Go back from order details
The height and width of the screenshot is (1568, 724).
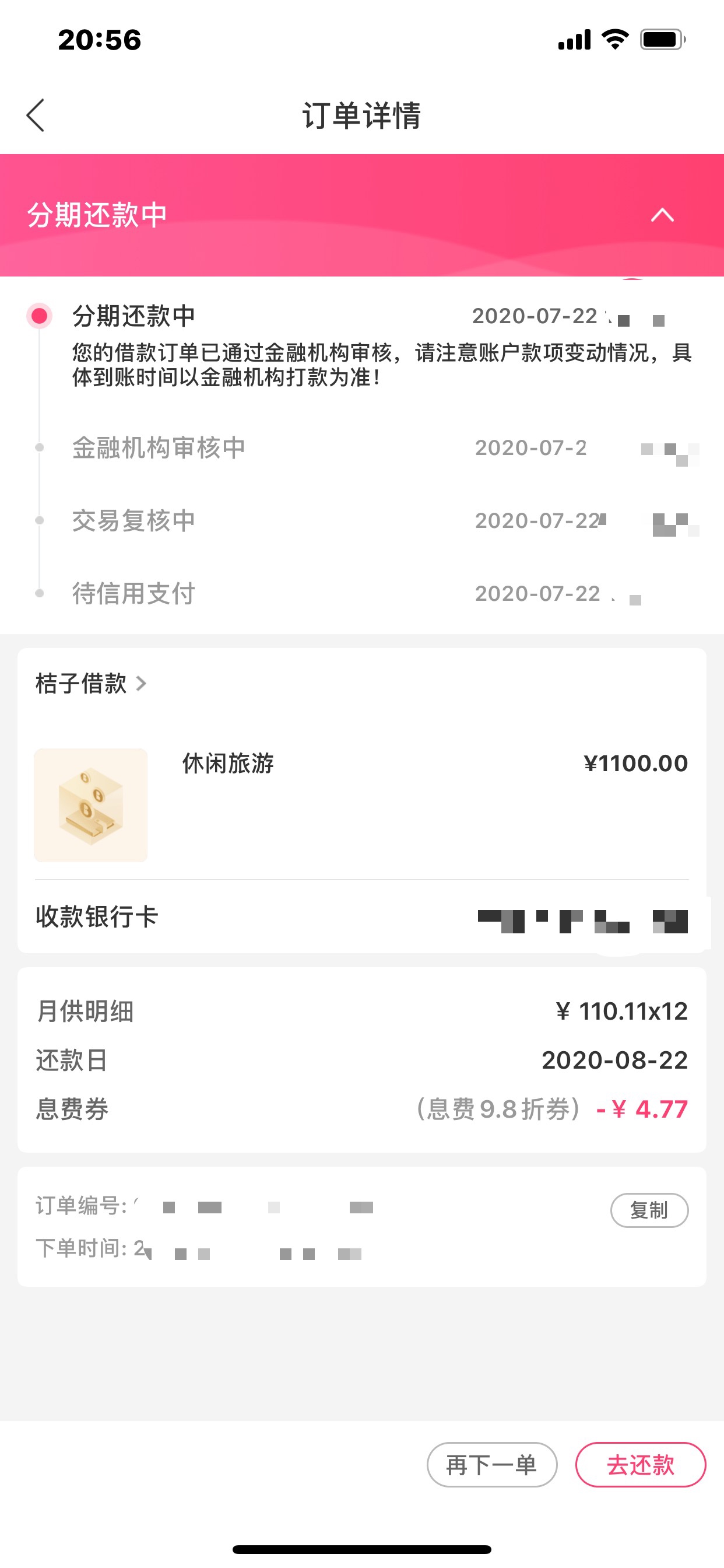coord(36,115)
